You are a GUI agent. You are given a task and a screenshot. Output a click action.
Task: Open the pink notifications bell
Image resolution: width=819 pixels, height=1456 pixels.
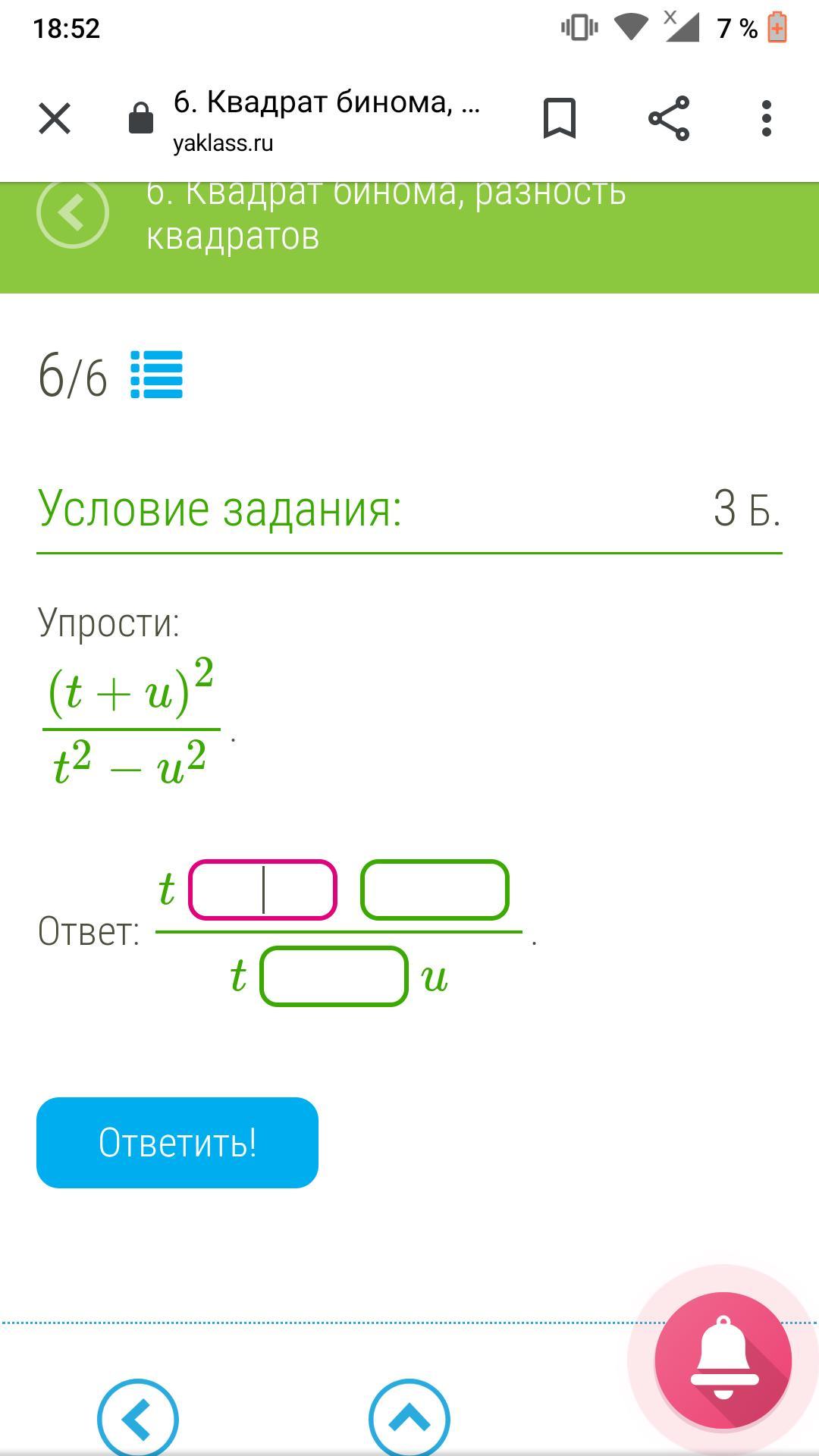[723, 1360]
